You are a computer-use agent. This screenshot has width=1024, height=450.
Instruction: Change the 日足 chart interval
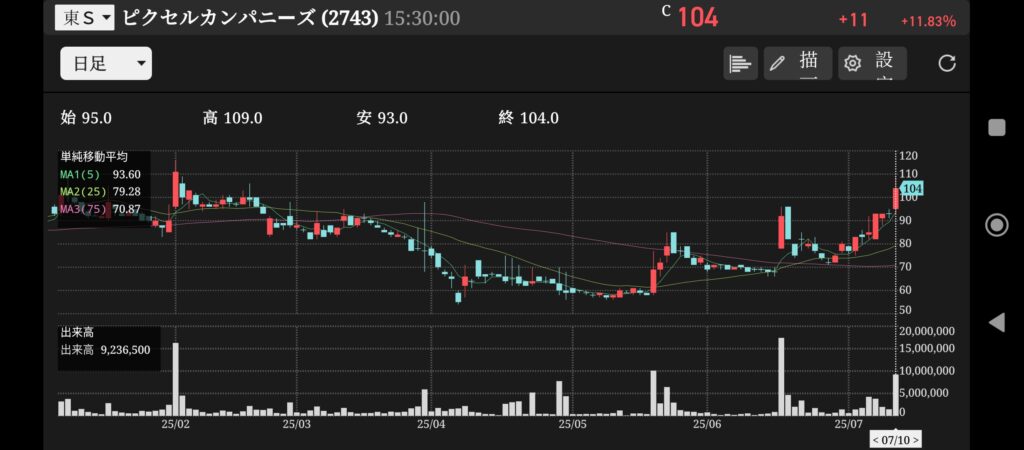[x=106, y=64]
